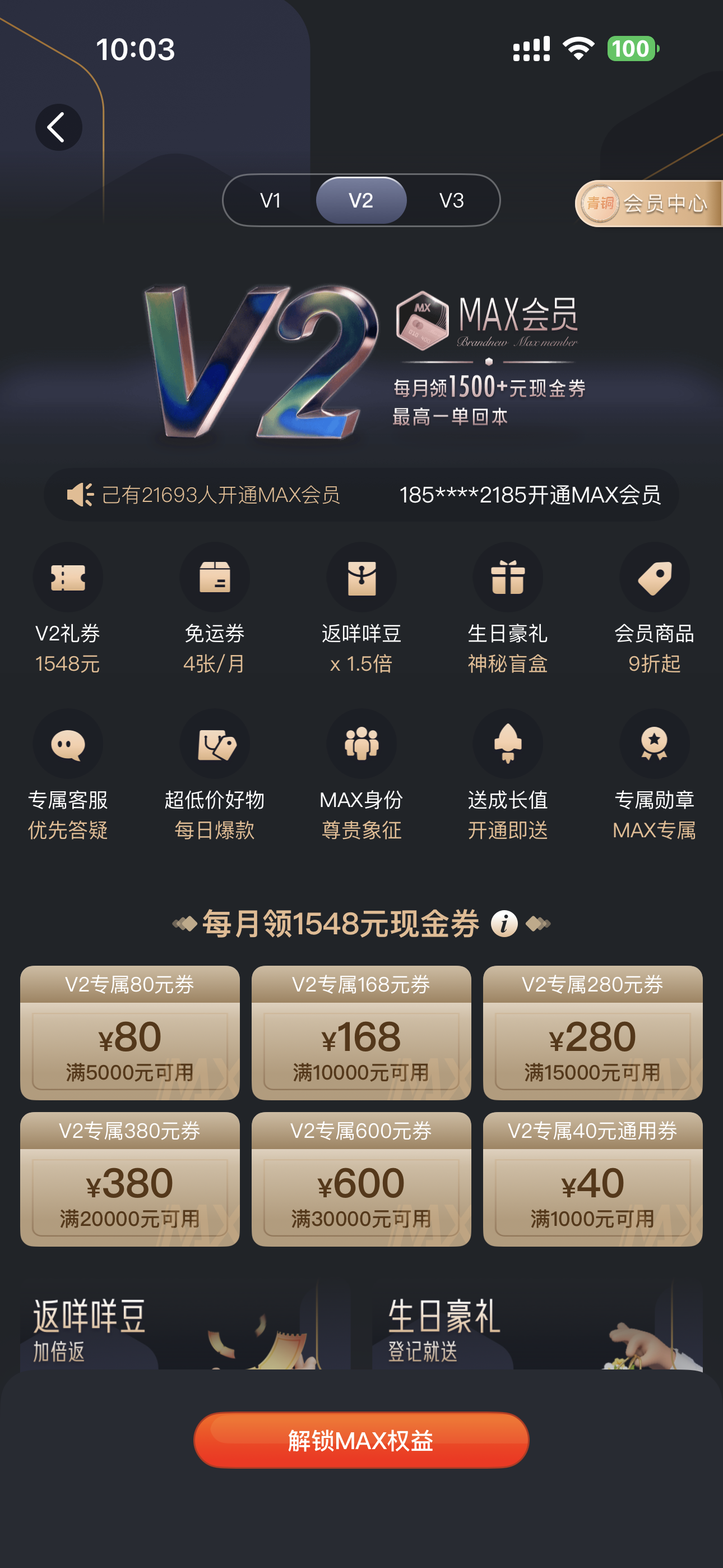Open the 返咩咩豆 envelope benefit icon
Viewport: 723px width, 1568px height.
(361, 577)
